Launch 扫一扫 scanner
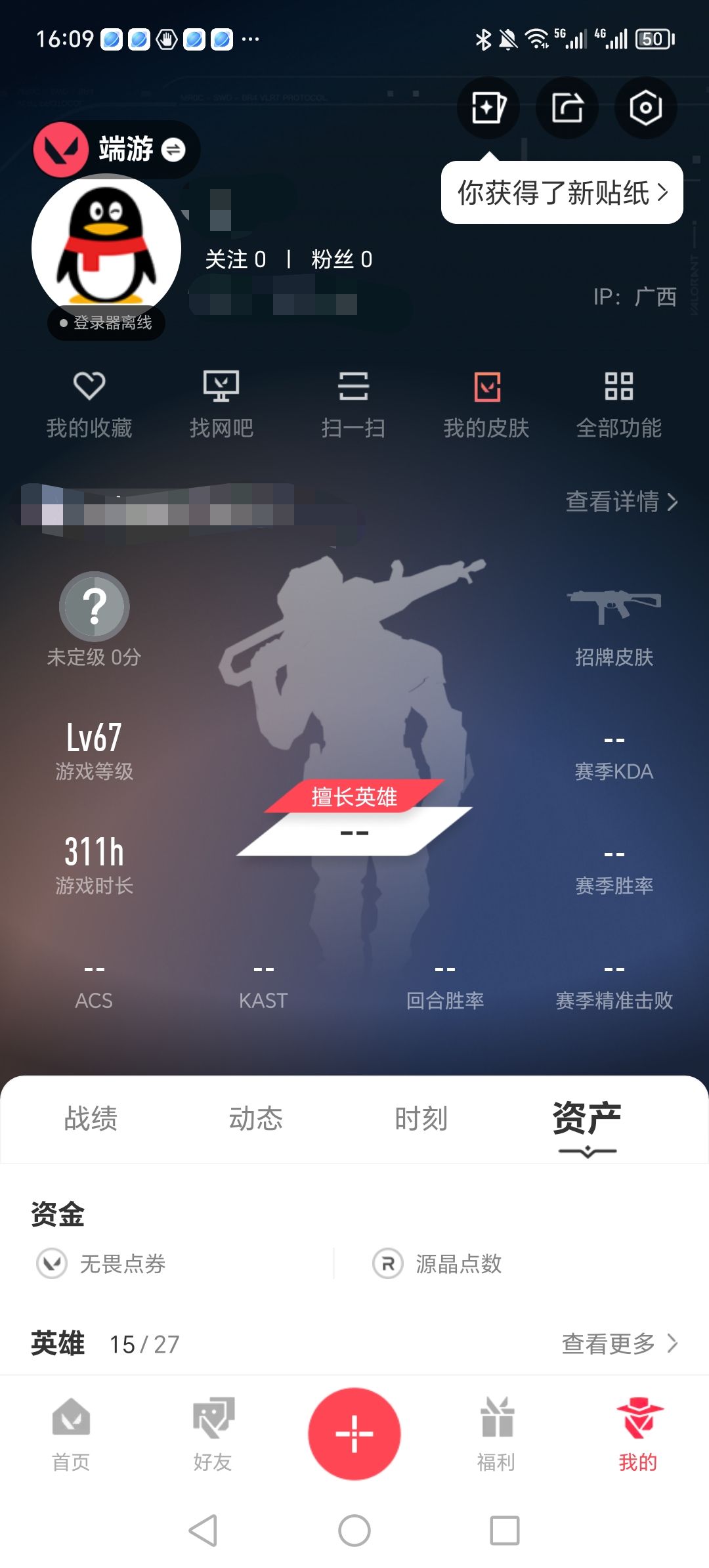The width and height of the screenshot is (709, 1568). (353, 403)
